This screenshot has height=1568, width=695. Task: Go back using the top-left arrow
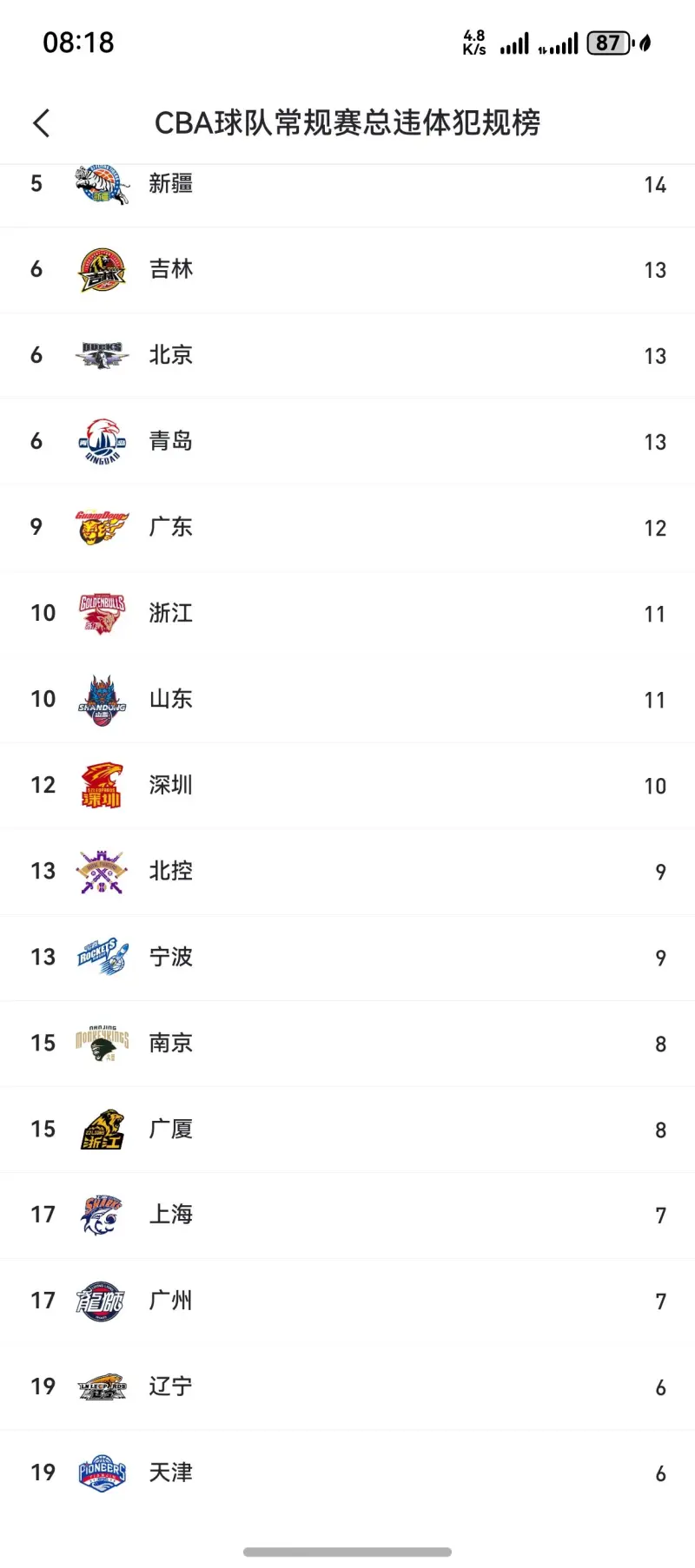tap(41, 123)
